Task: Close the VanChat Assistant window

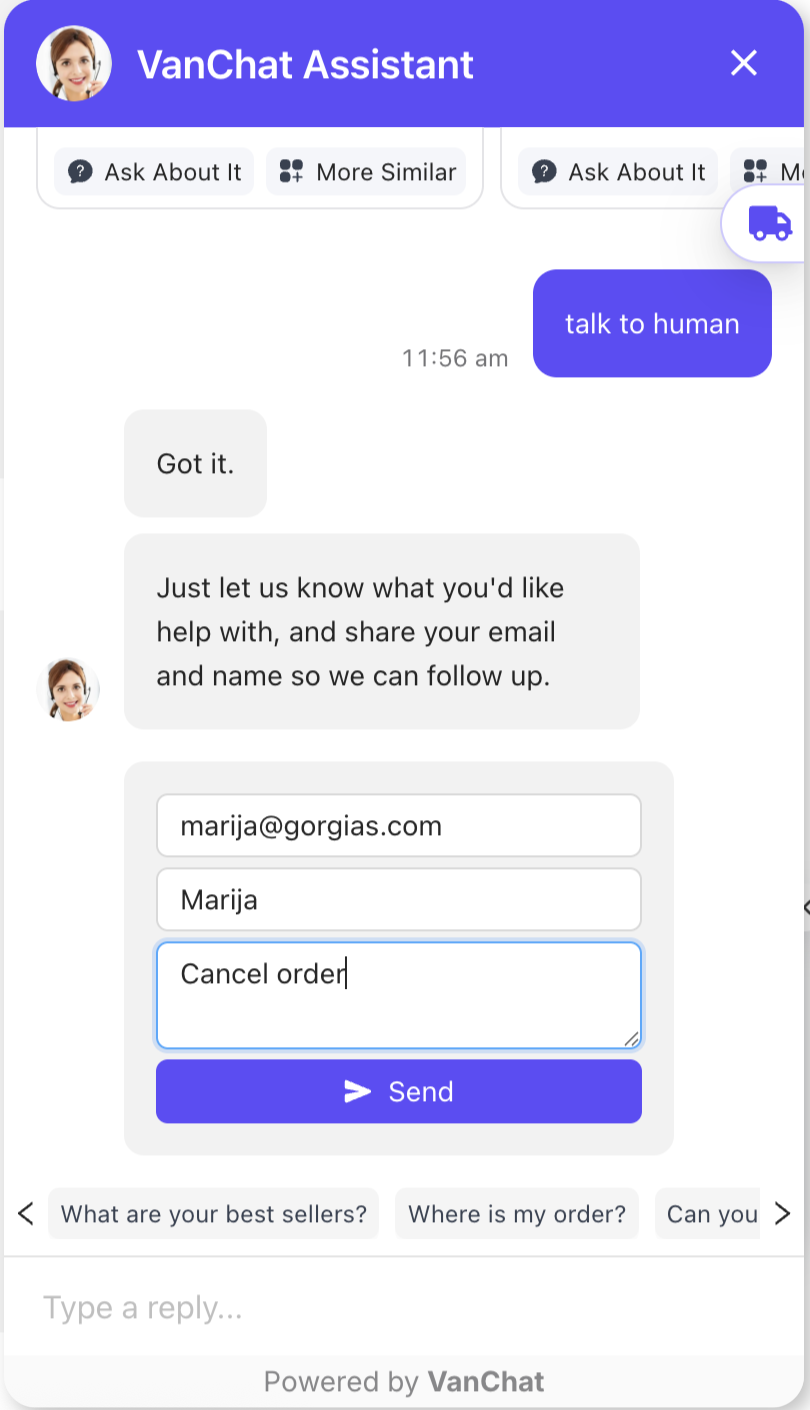Action: [743, 63]
